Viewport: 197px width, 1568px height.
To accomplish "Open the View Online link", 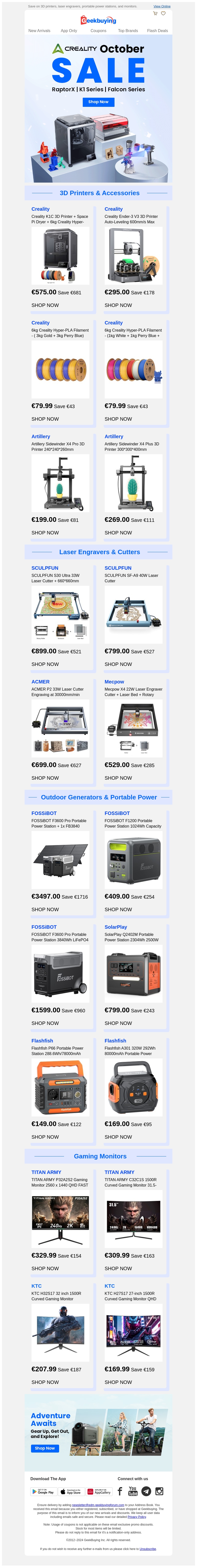I will (x=162, y=6).
